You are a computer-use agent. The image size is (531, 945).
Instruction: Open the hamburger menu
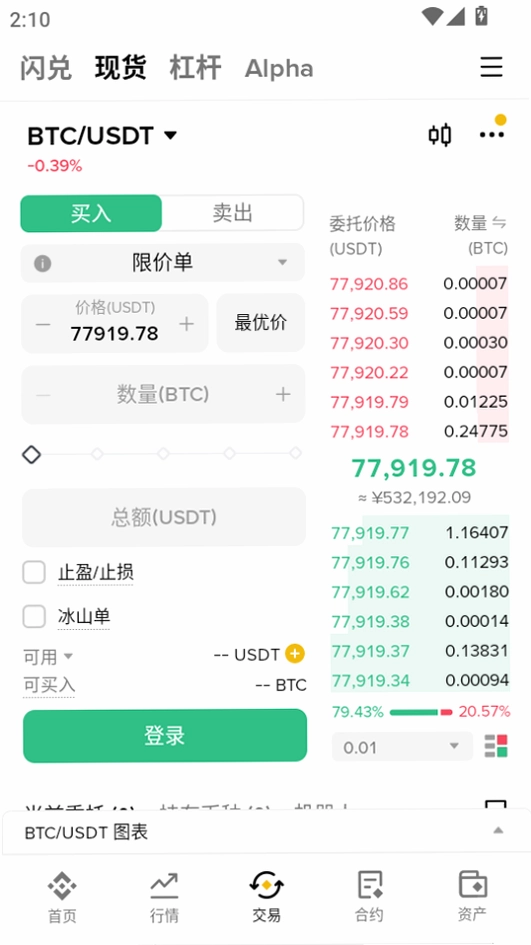[x=491, y=67]
